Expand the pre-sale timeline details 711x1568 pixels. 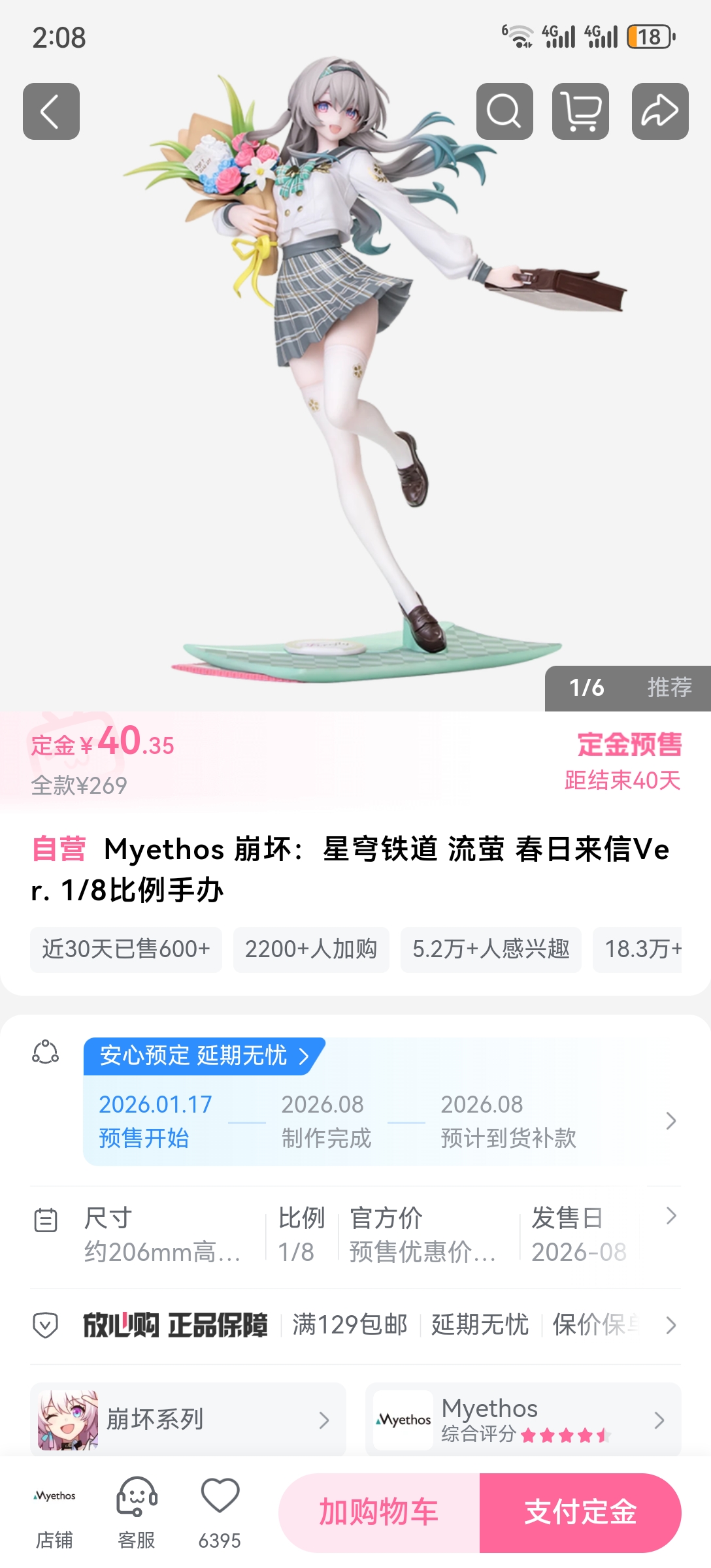[670, 1121]
